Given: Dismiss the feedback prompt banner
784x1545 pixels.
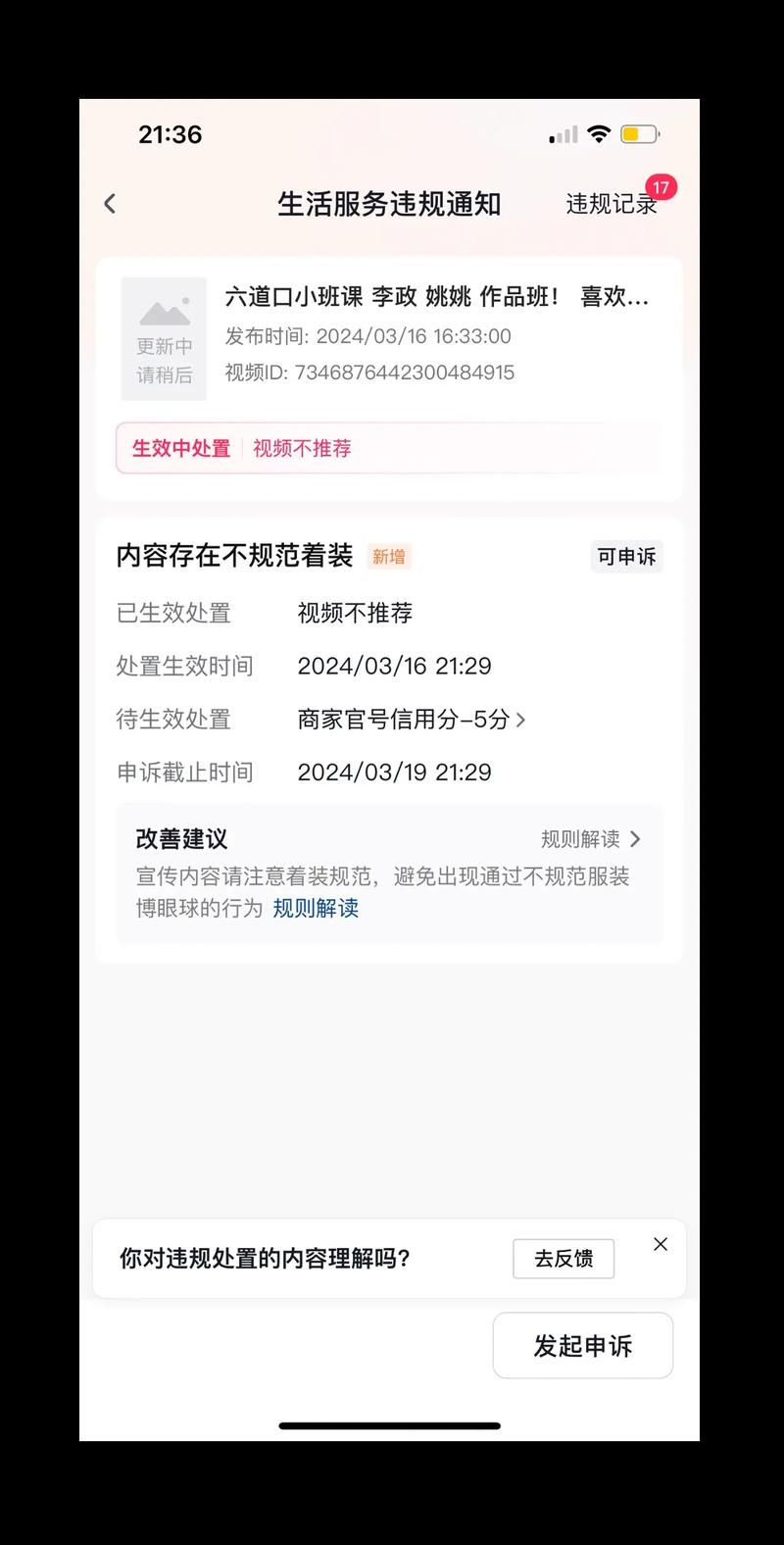Looking at the screenshot, I should [661, 1244].
